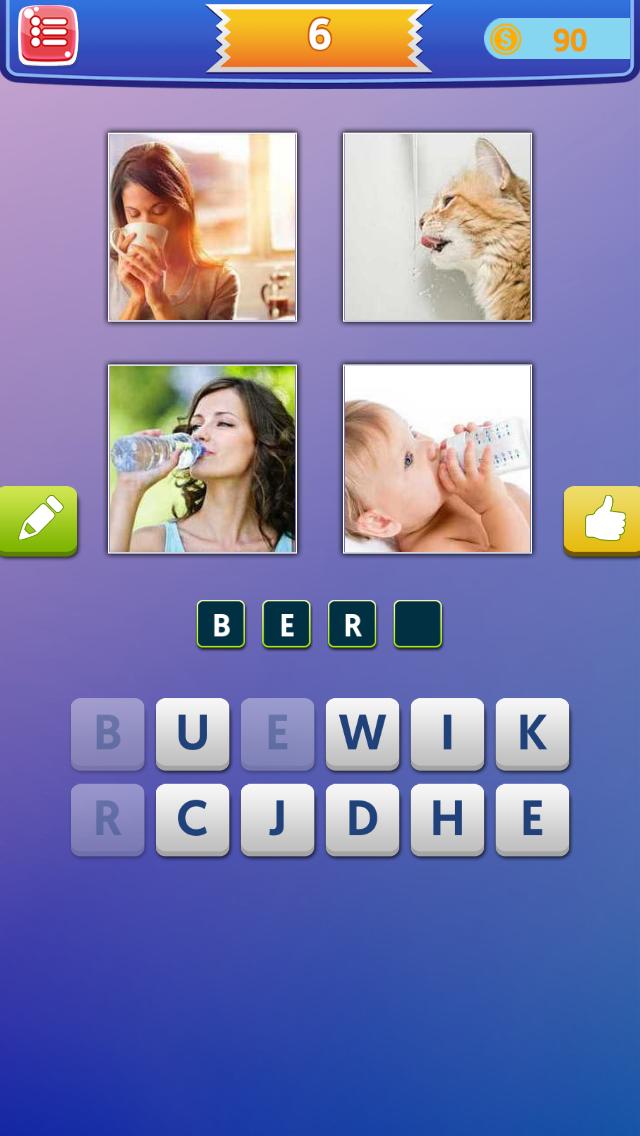
Task: Open the red menu list icon
Action: 48,35
